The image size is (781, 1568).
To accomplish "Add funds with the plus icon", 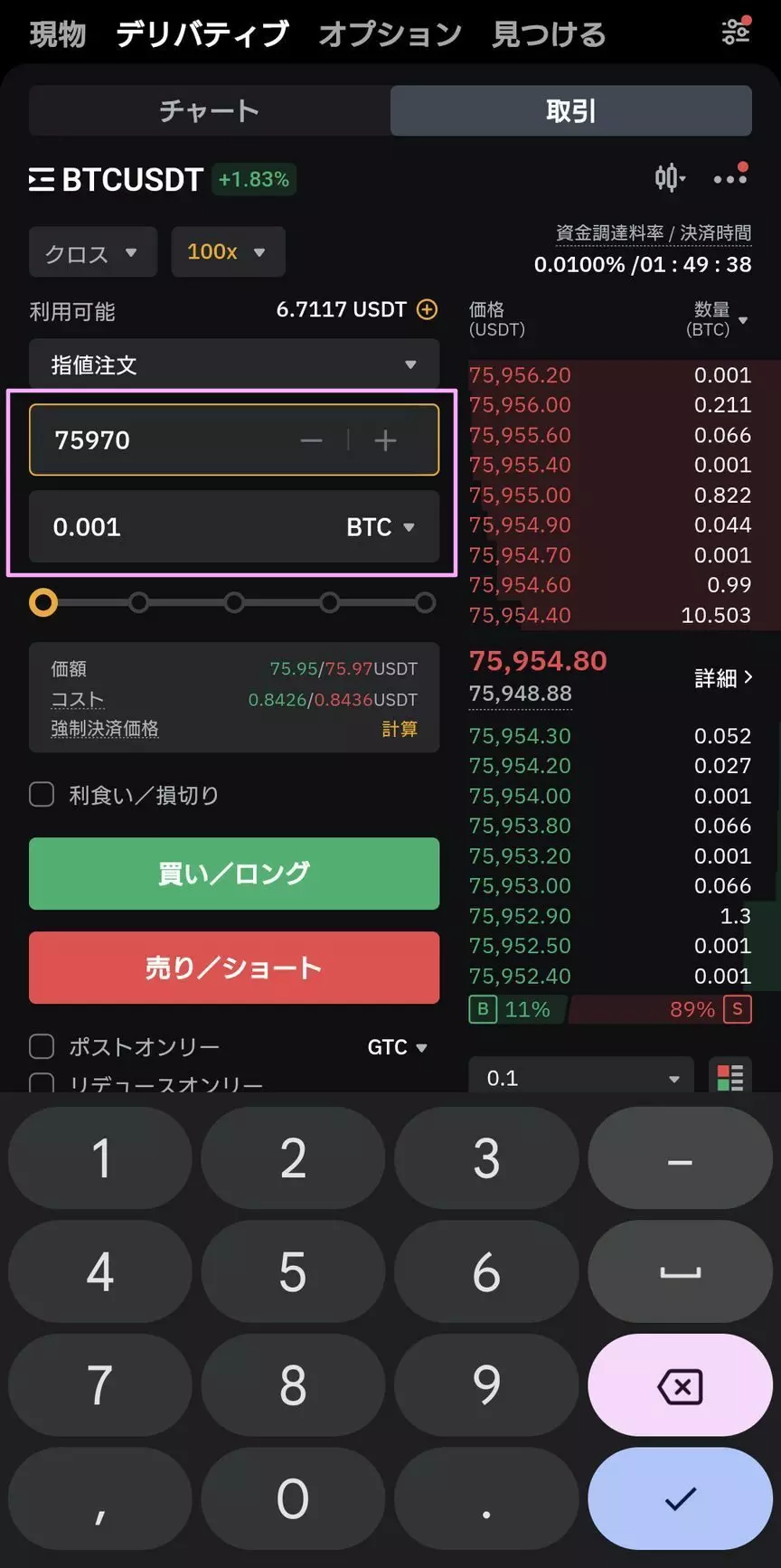I will (427, 309).
